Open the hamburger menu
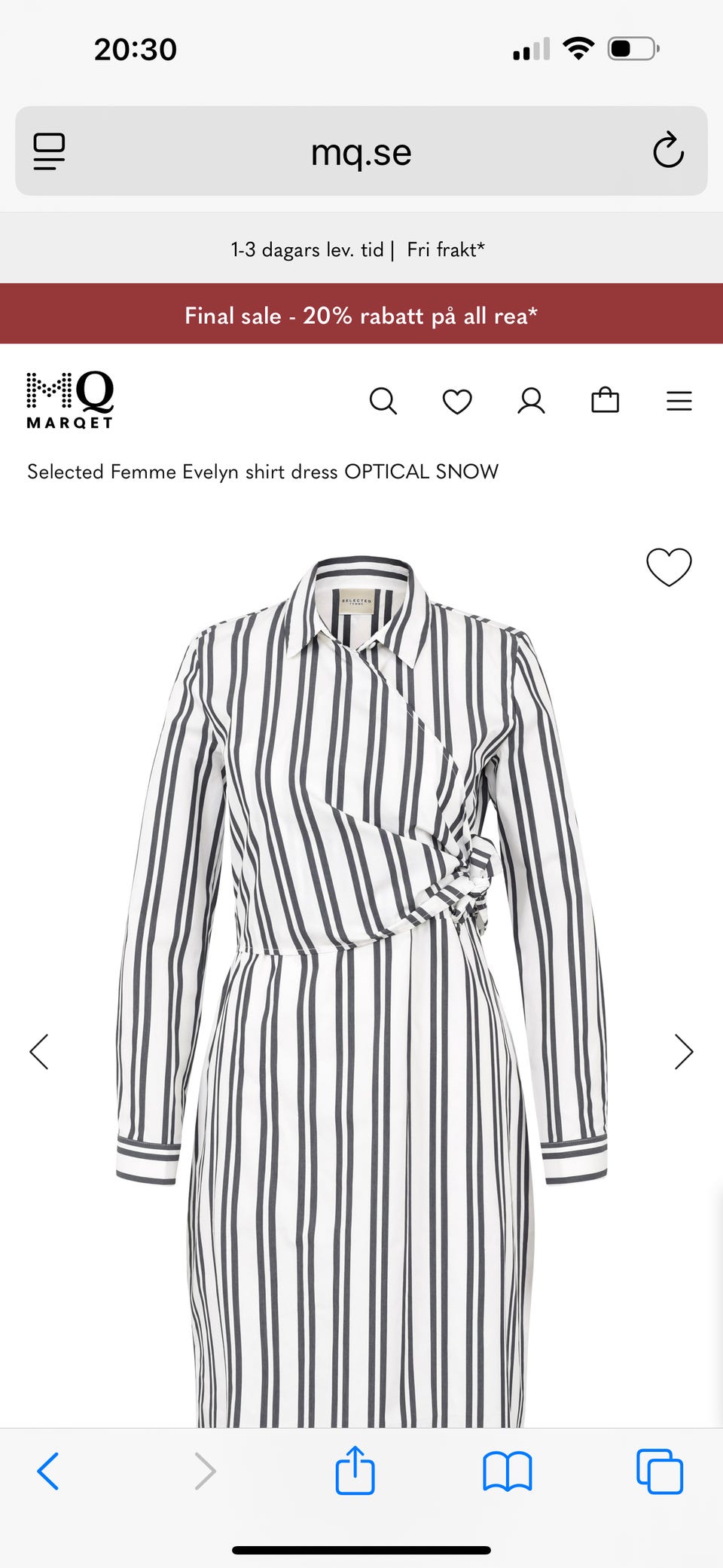The height and width of the screenshot is (1568, 723). pyautogui.click(x=679, y=401)
